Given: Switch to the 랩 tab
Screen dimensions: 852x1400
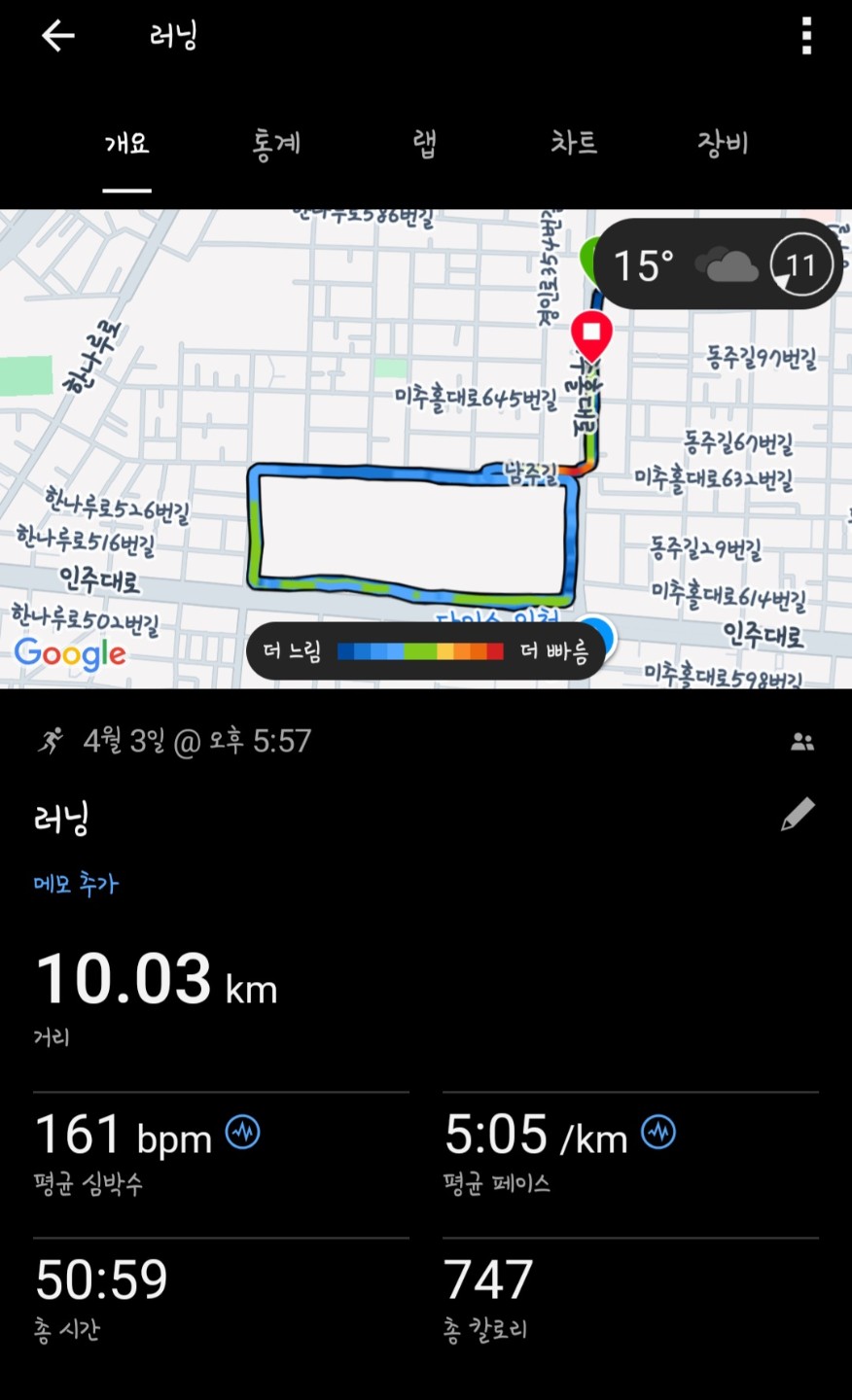Looking at the screenshot, I should [425, 144].
